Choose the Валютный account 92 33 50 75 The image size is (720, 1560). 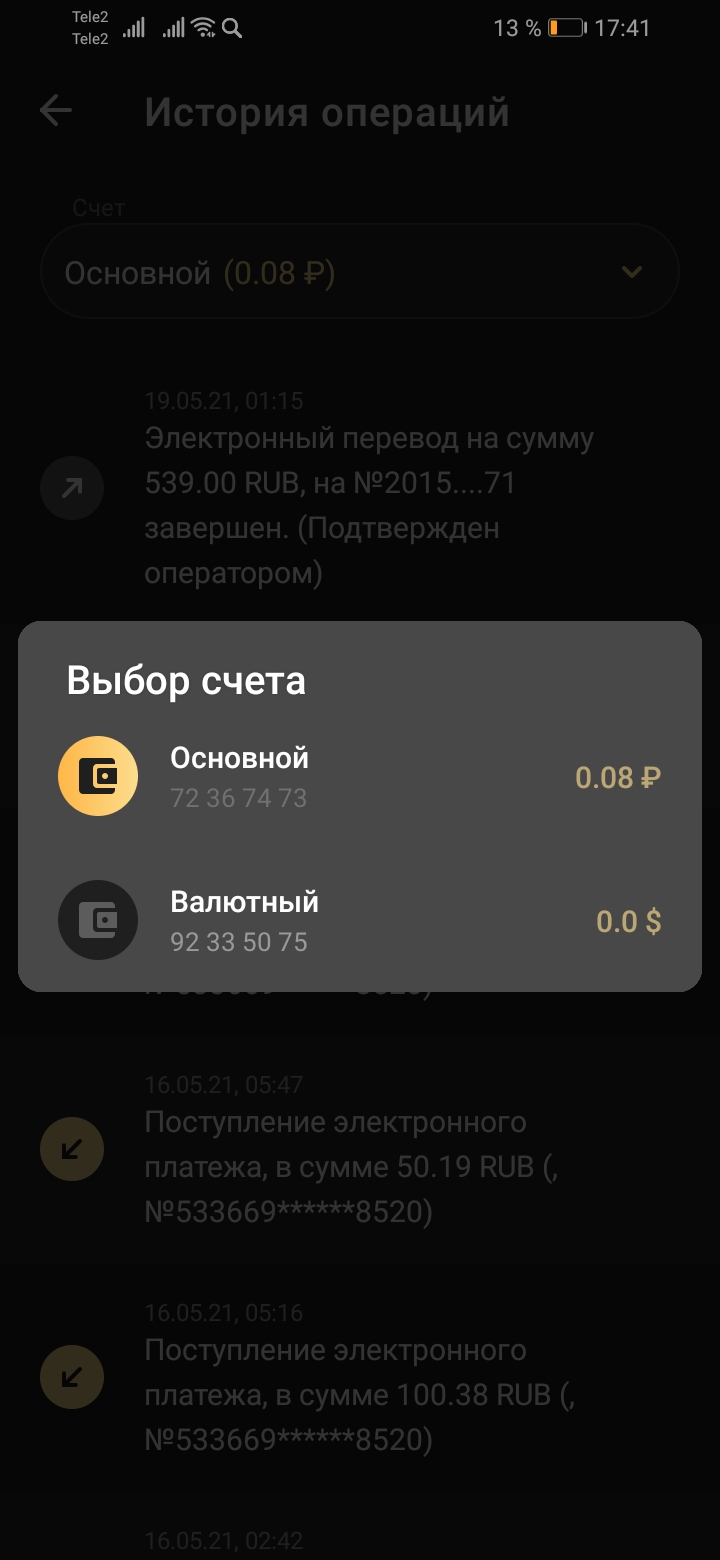click(x=360, y=921)
